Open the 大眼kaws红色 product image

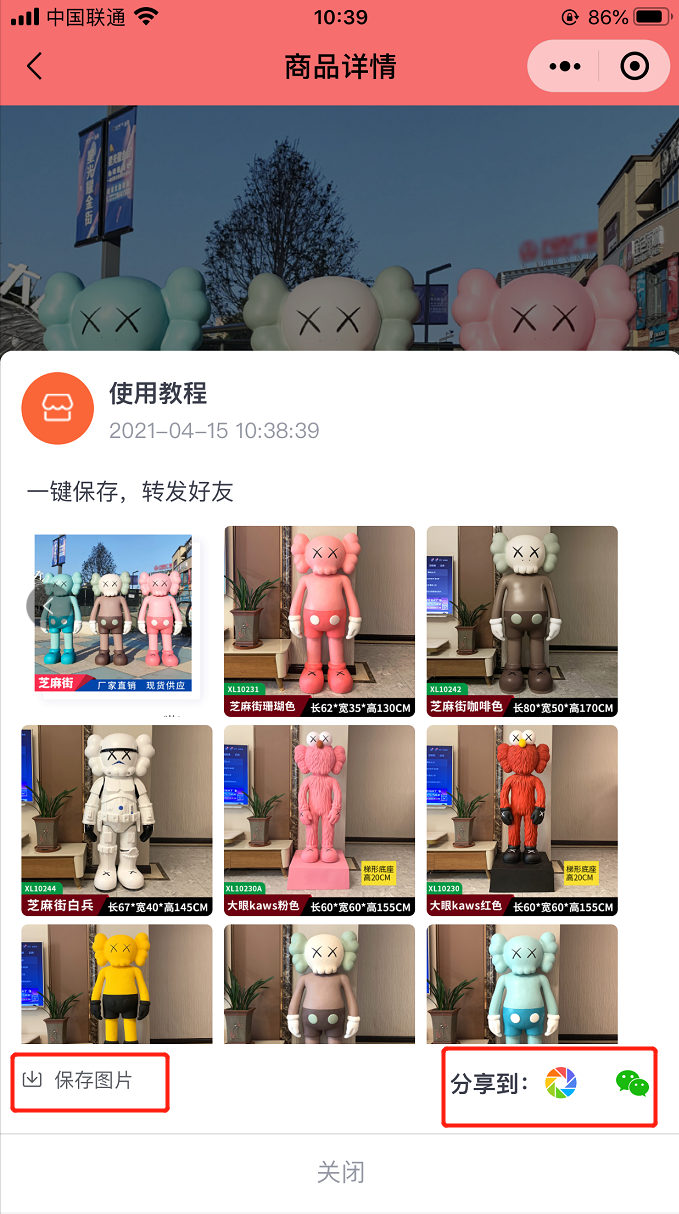pos(522,820)
